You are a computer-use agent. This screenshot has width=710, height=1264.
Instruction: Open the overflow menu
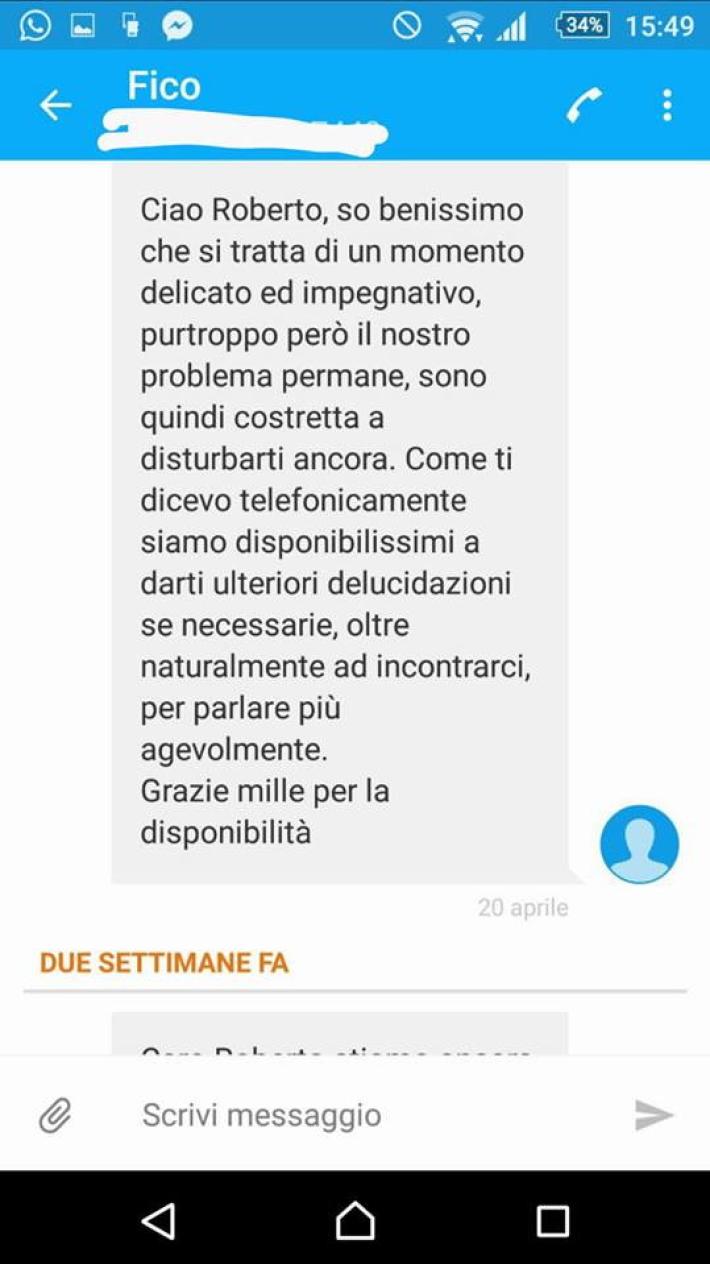tap(667, 105)
